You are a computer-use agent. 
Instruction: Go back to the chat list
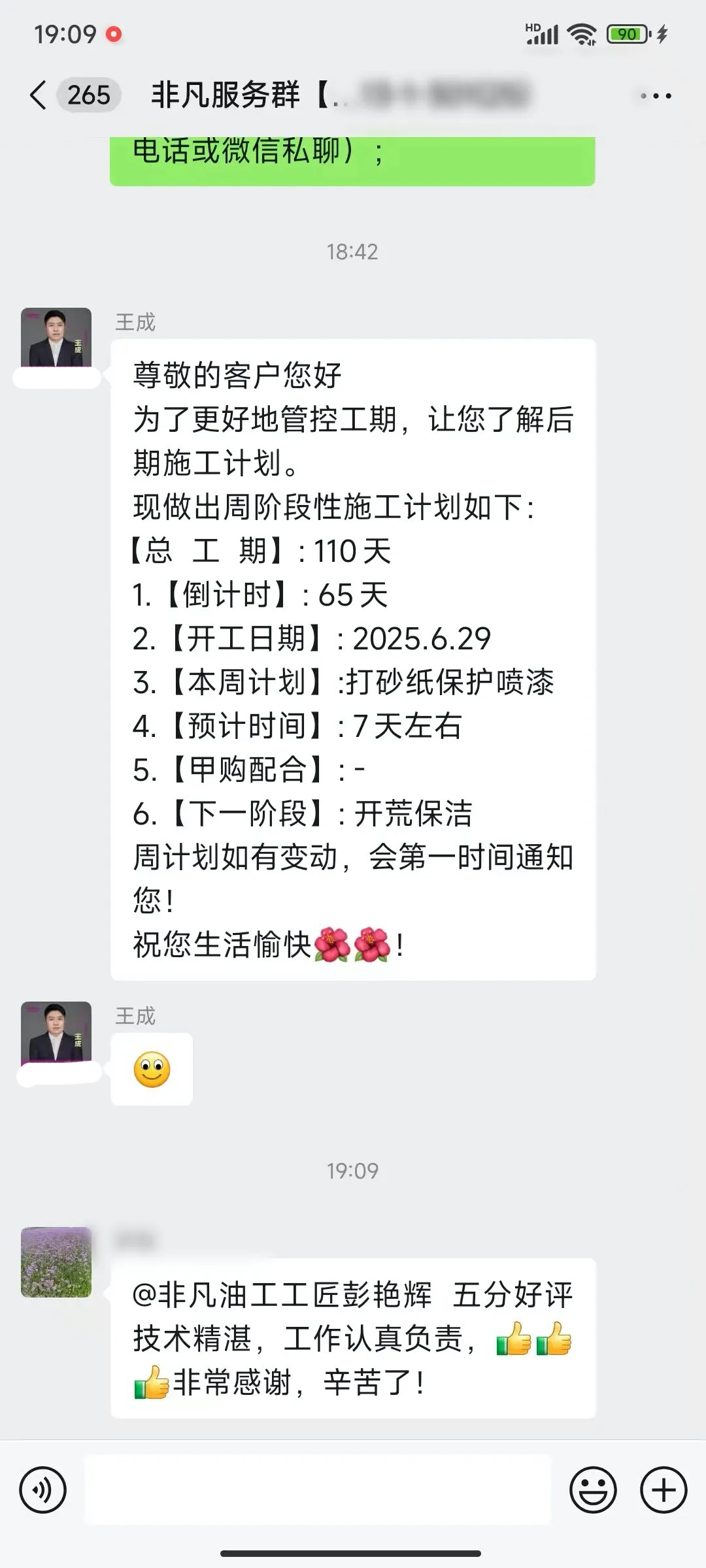coord(39,95)
